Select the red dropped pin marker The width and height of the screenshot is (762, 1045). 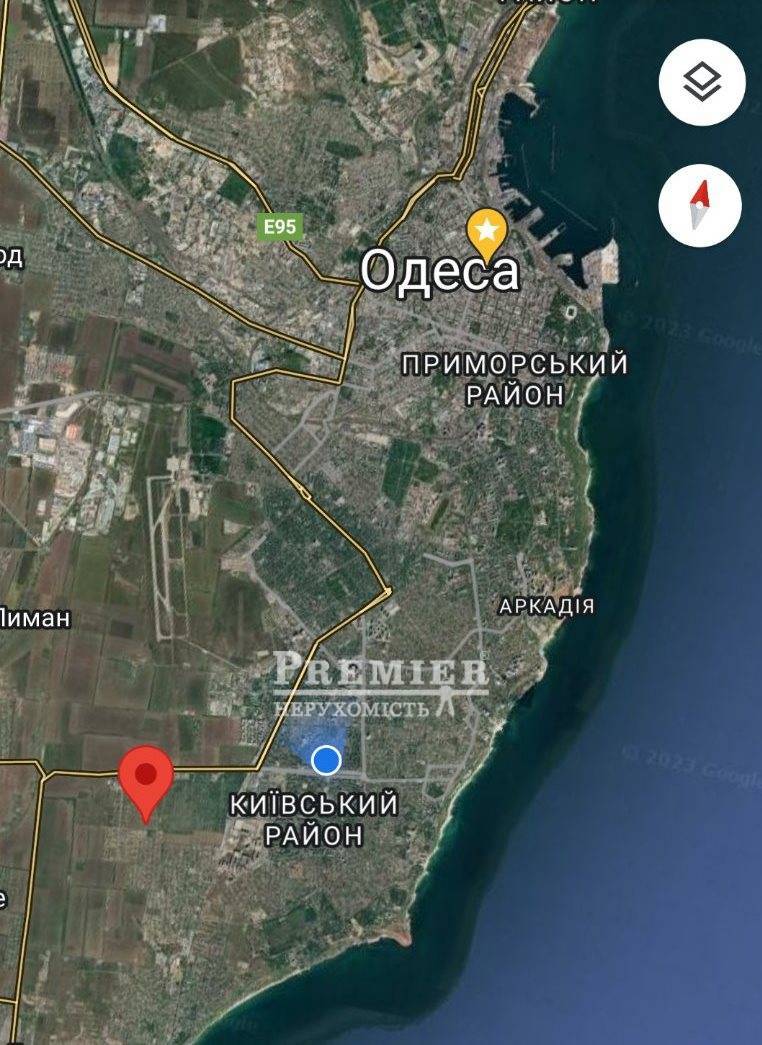pos(147,777)
